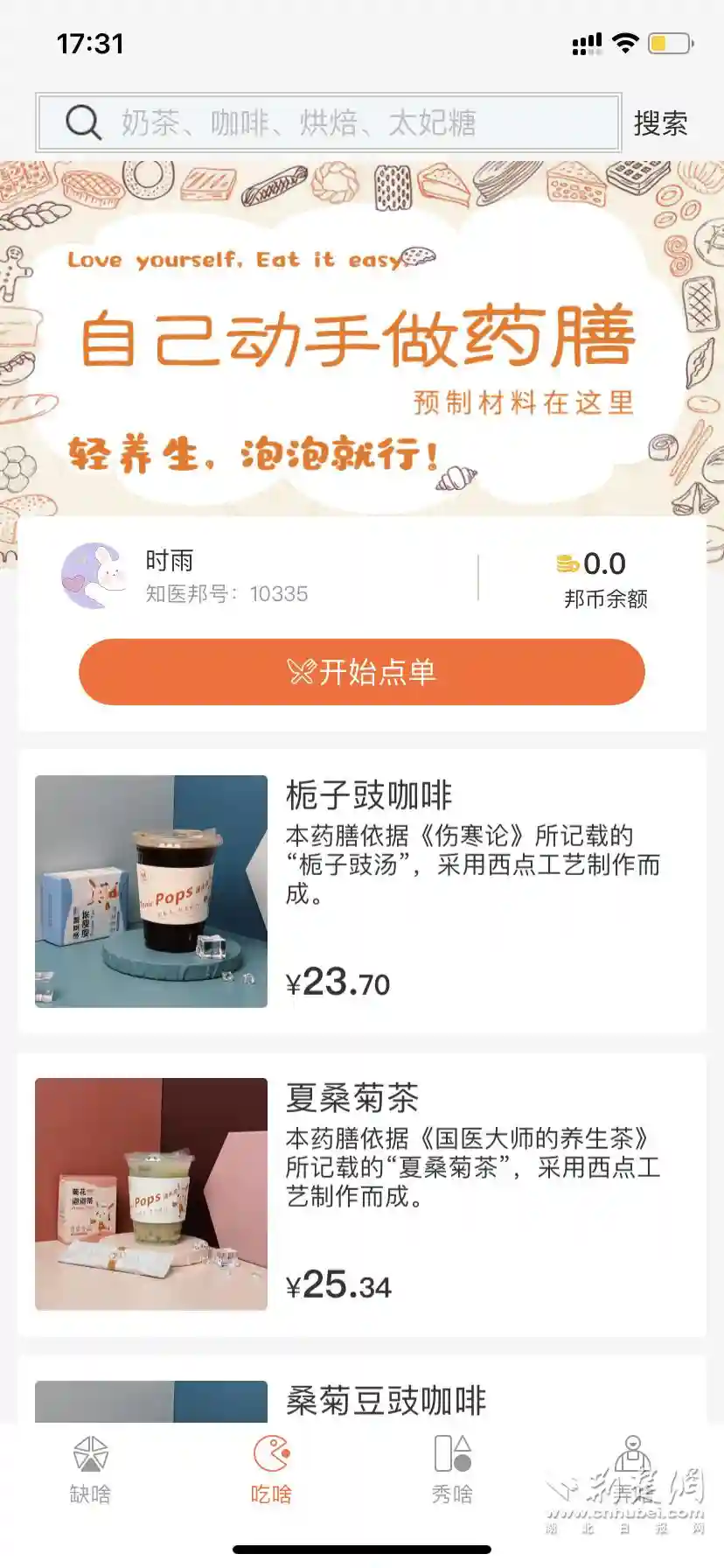Tap the search field for 奶茶、咖啡
724x1568 pixels.
328,122
